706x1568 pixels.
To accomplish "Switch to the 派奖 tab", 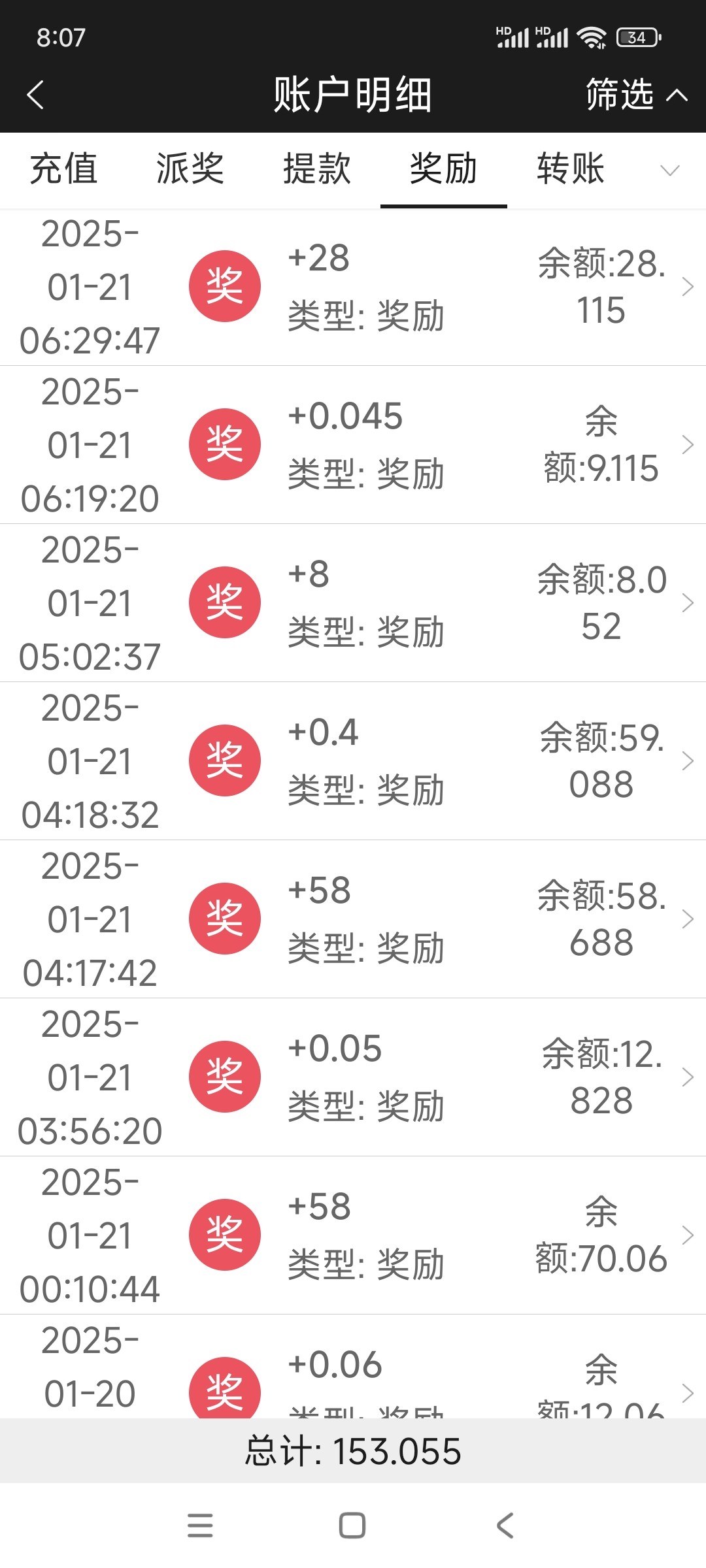I will coord(190,169).
